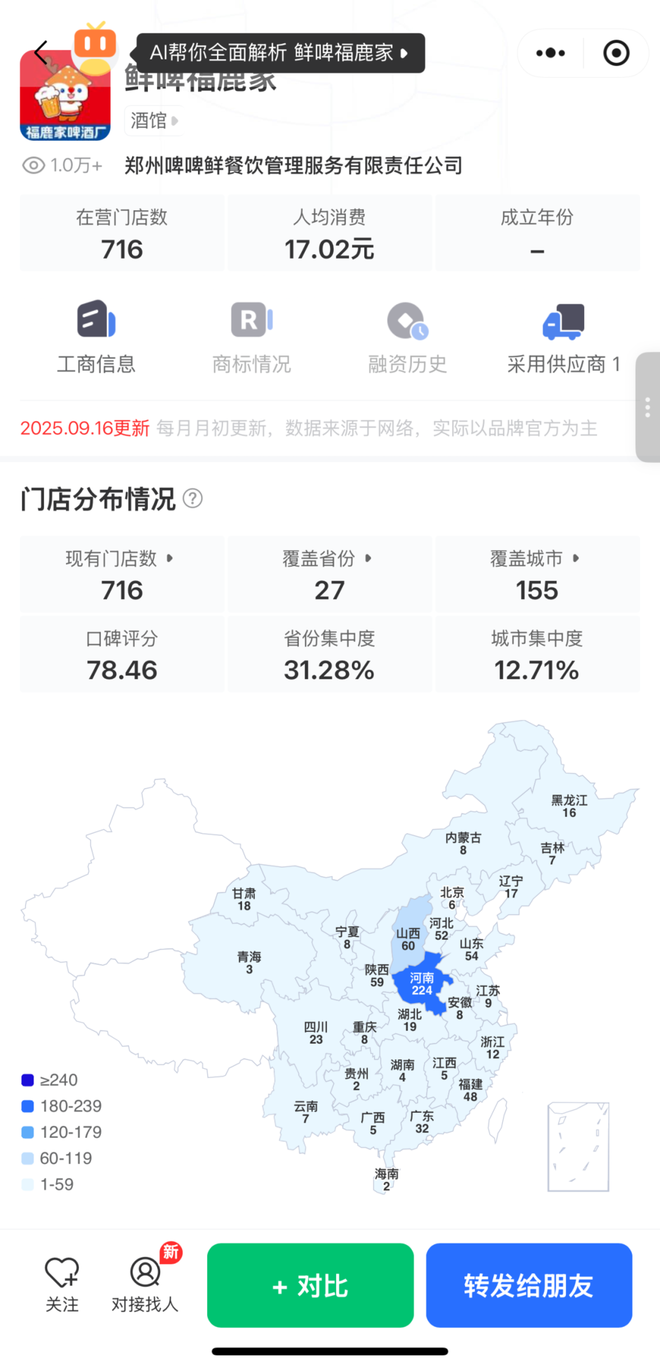Image resolution: width=660 pixels, height=1367 pixels.
Task: Share via 转发给朋友 button
Action: point(529,1285)
